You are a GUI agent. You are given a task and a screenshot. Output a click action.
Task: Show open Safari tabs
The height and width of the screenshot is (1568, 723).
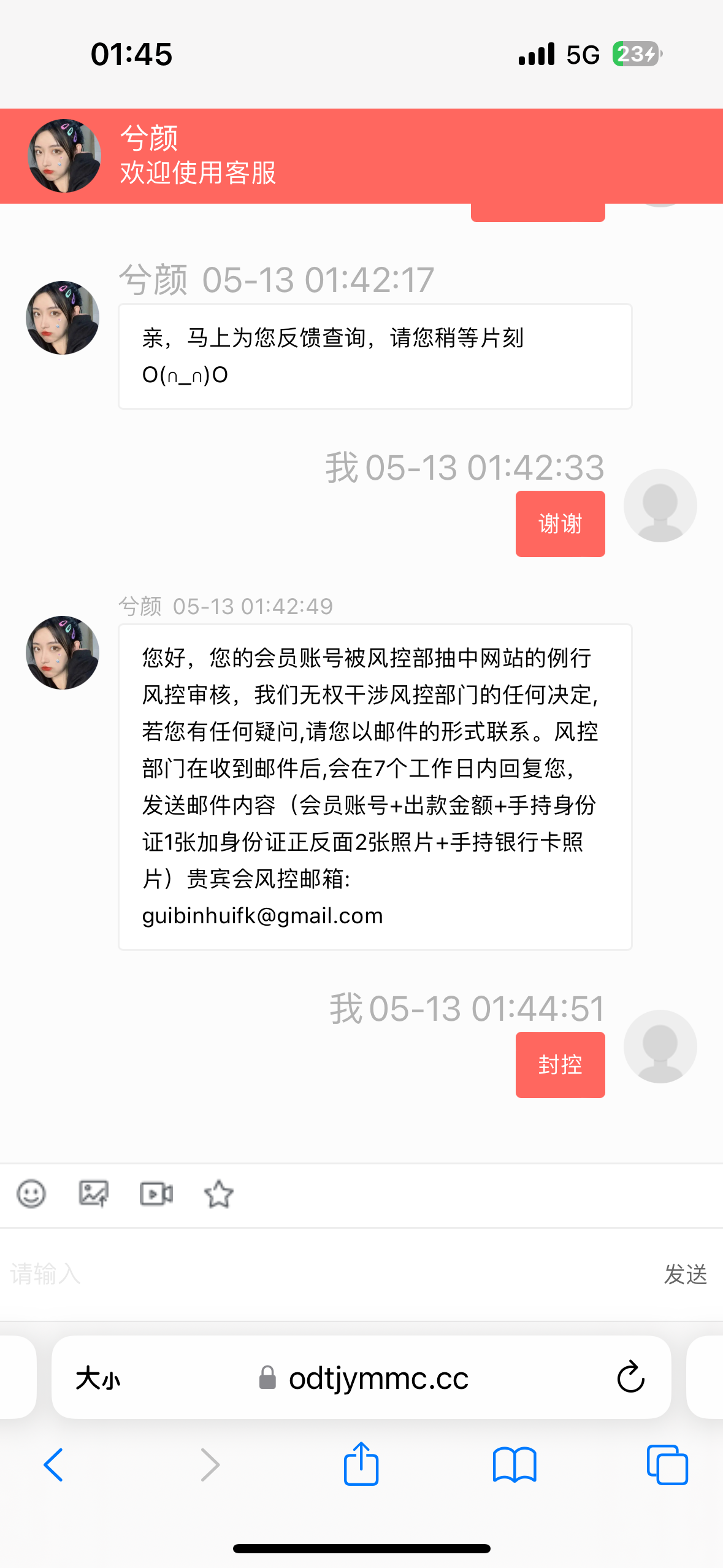point(667,1465)
